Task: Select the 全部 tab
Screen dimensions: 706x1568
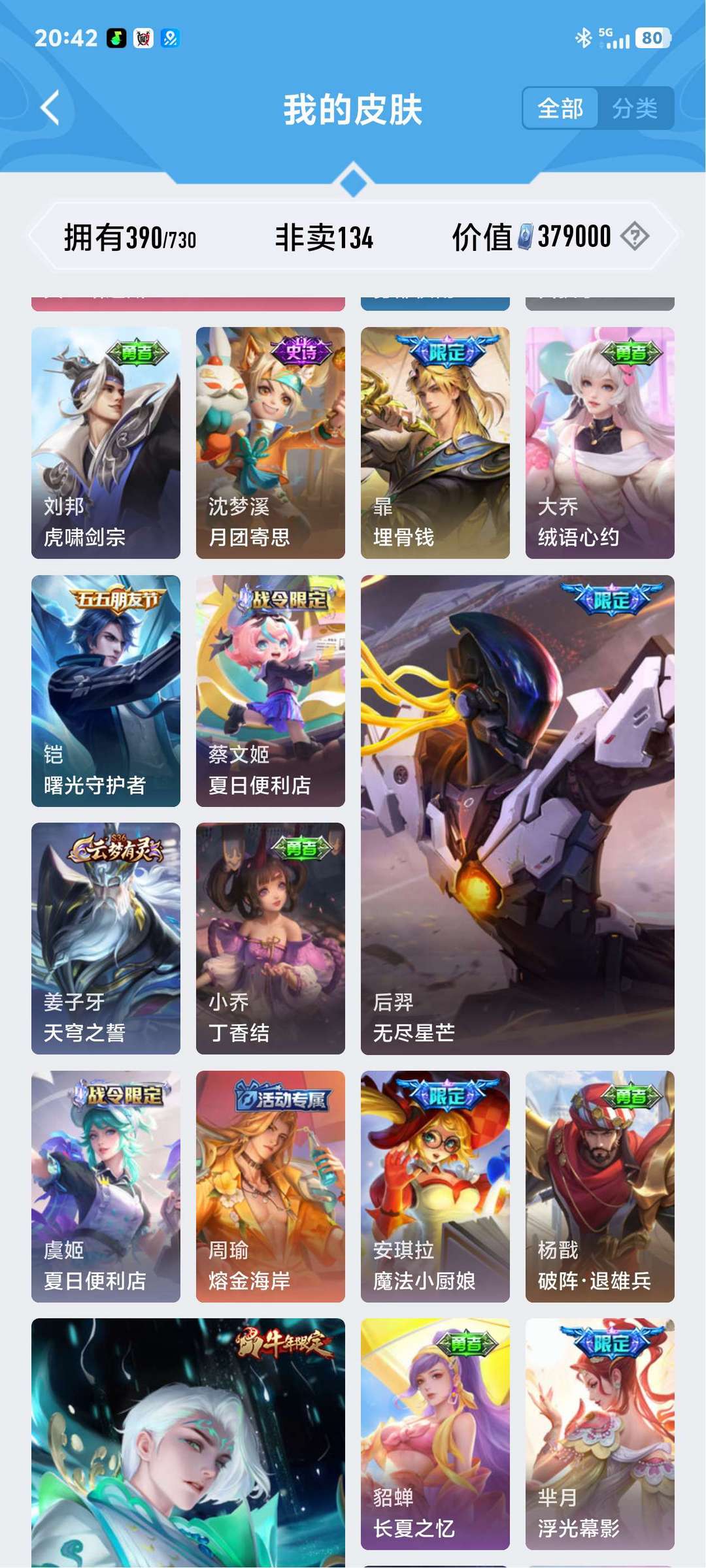Action: (x=560, y=108)
